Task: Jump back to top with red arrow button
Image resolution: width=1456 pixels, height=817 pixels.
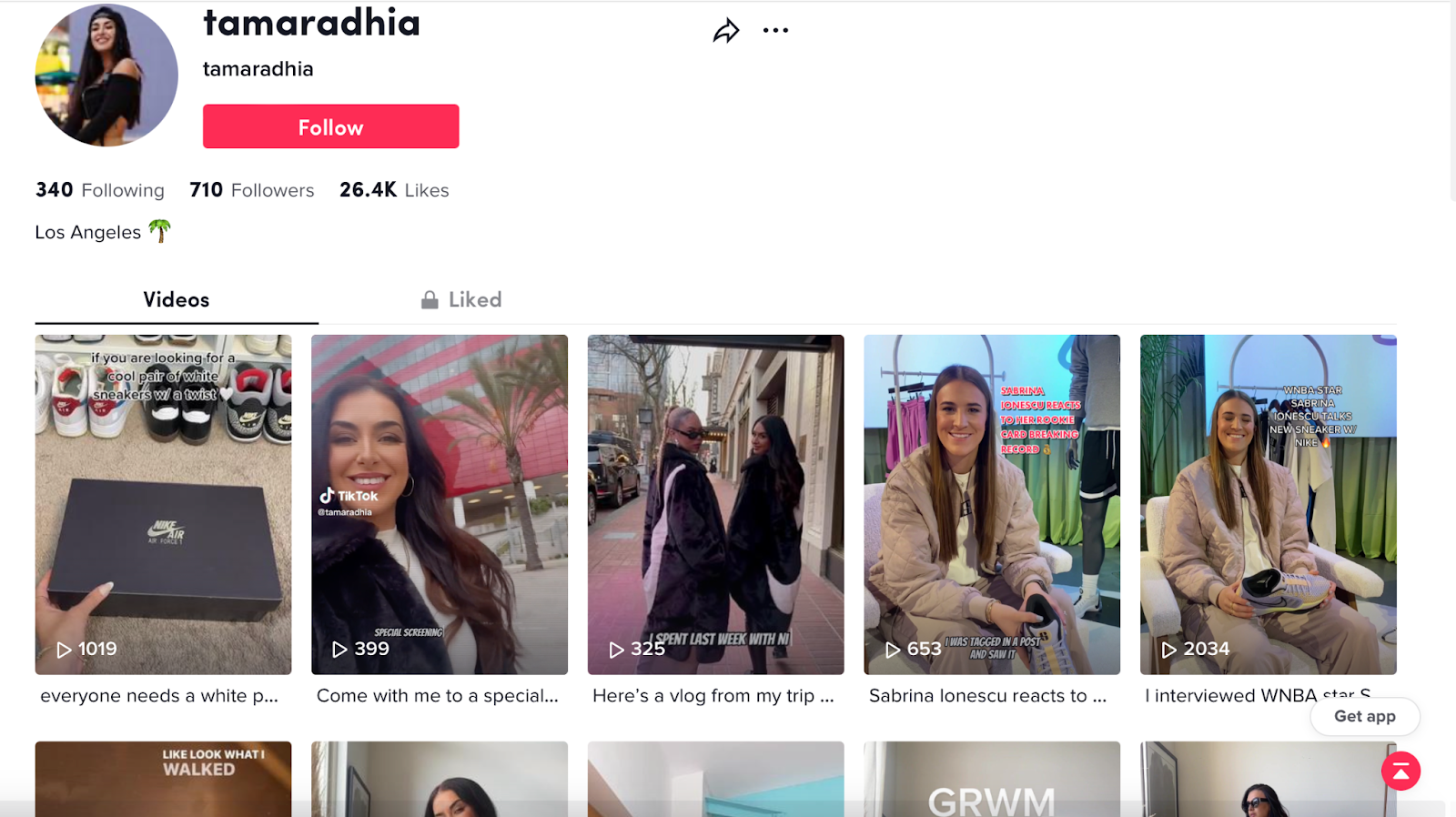Action: [1400, 772]
